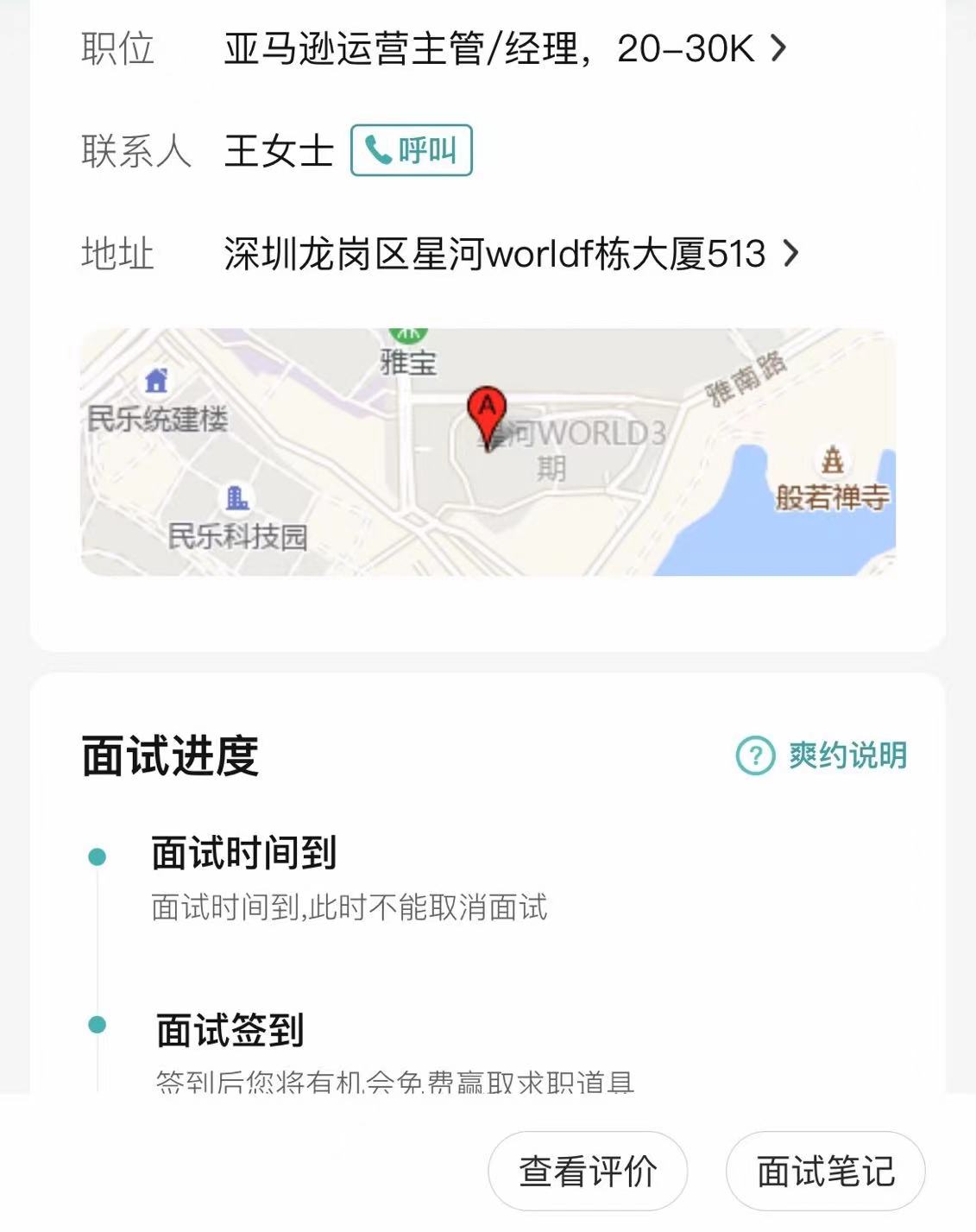Call the contact 王女士 with 呼叫
976x1232 pixels.
click(411, 150)
